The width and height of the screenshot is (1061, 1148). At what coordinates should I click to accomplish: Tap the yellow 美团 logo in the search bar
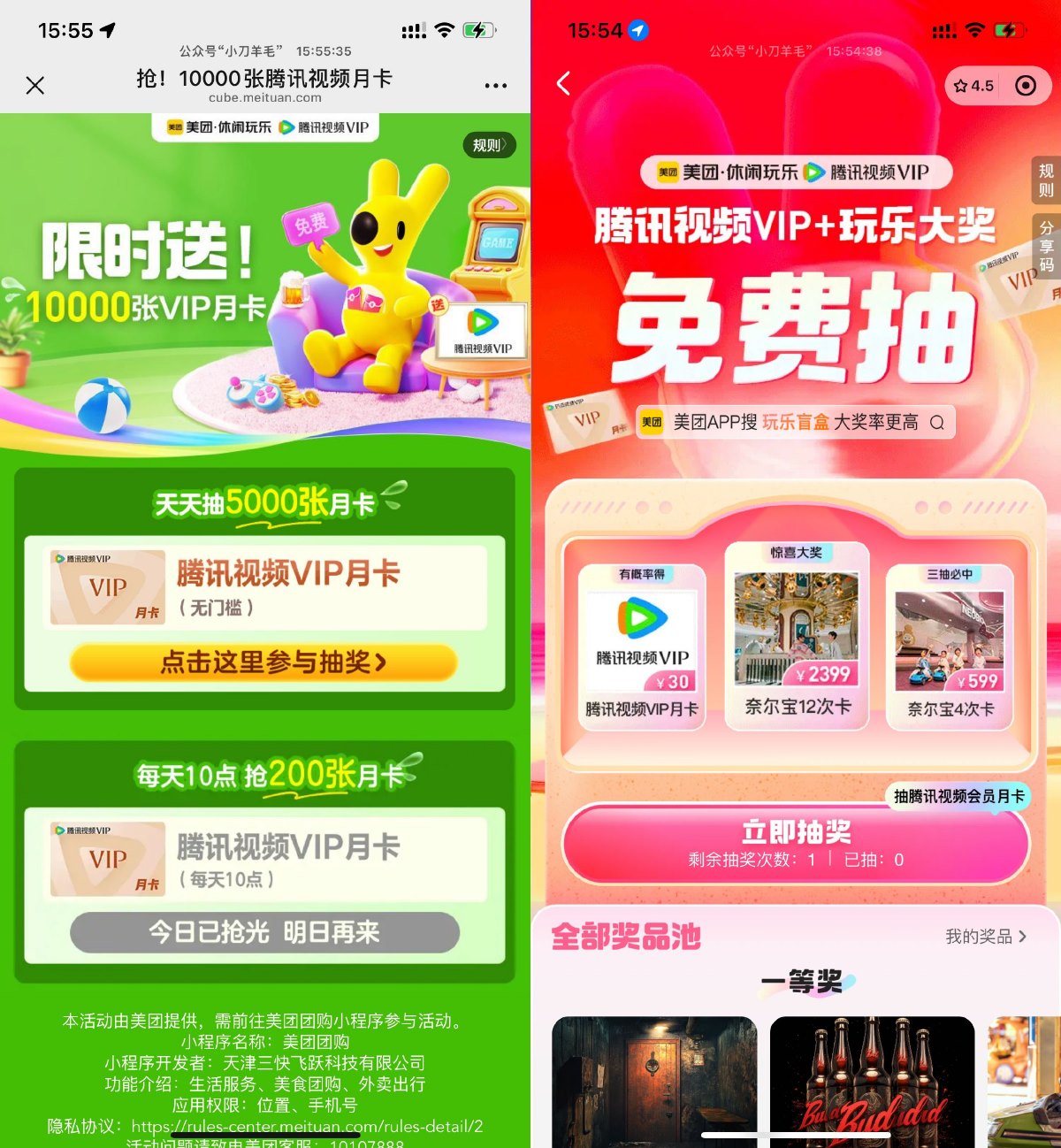[x=652, y=423]
